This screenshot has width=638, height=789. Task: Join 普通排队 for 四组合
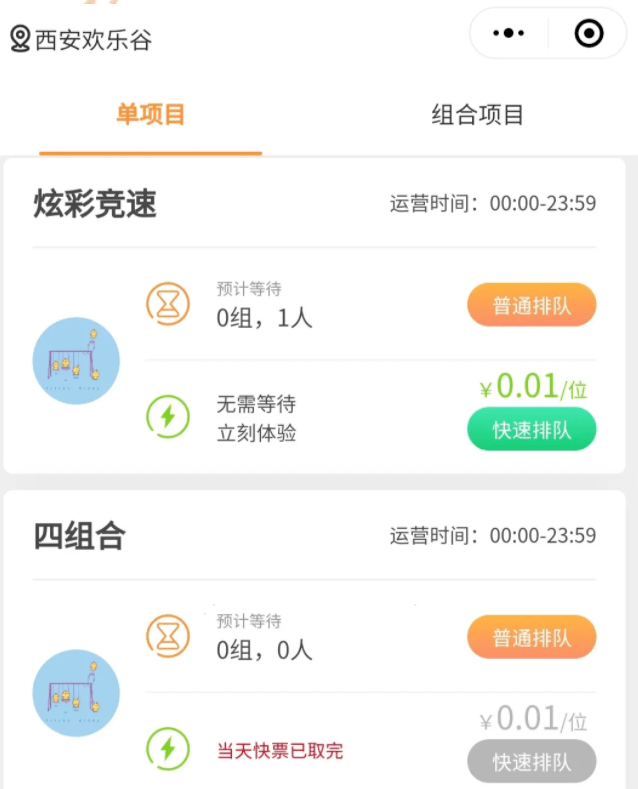pyautogui.click(x=531, y=637)
